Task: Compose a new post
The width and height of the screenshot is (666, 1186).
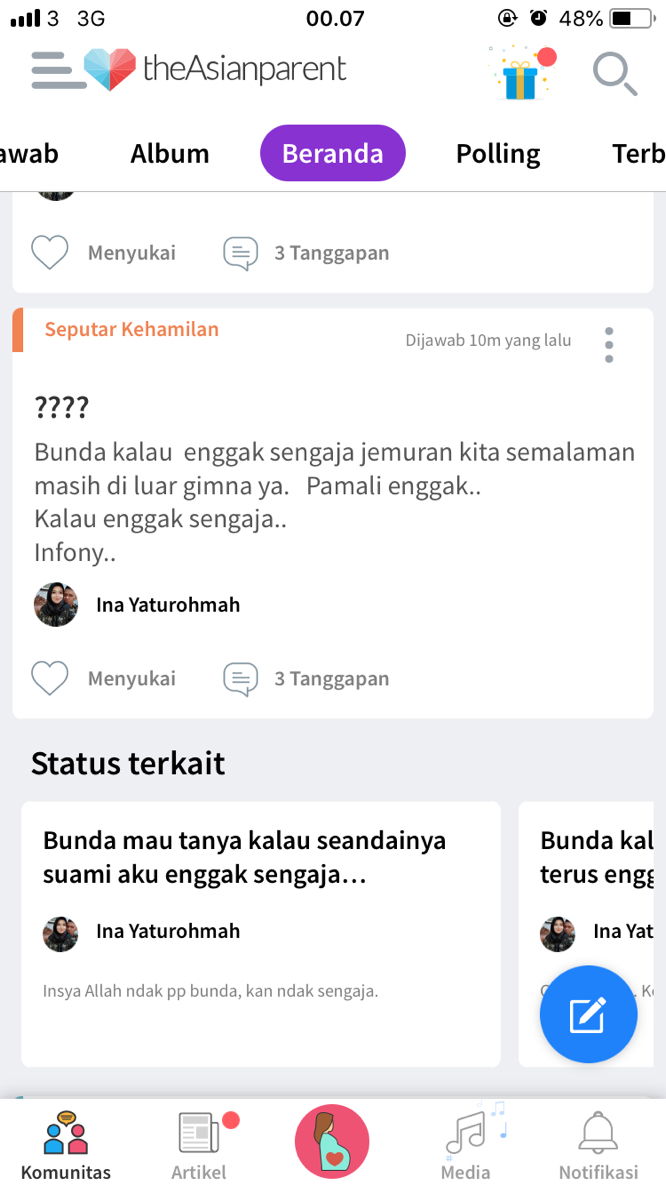Action: click(x=588, y=1015)
